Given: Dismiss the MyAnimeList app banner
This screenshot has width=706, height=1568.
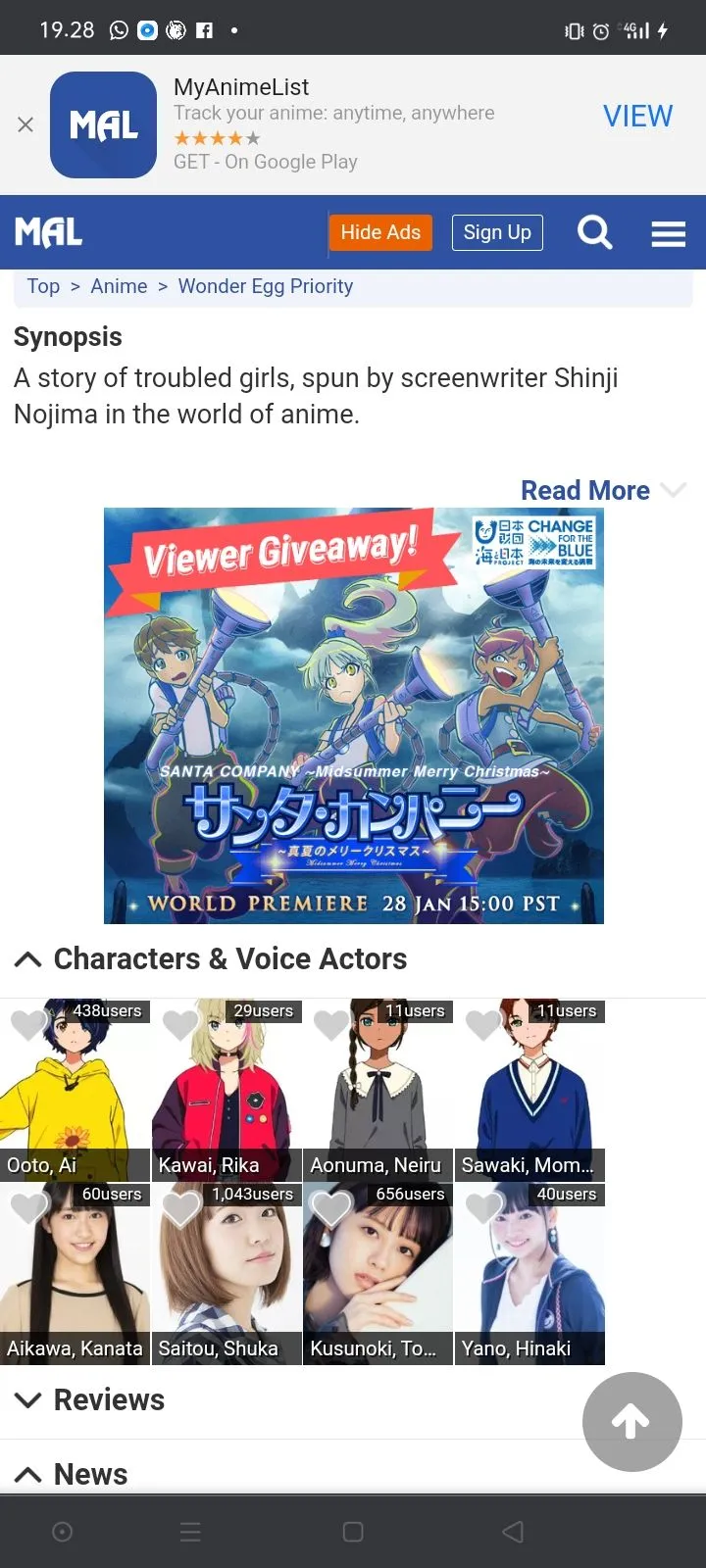Looking at the screenshot, I should 25,124.
